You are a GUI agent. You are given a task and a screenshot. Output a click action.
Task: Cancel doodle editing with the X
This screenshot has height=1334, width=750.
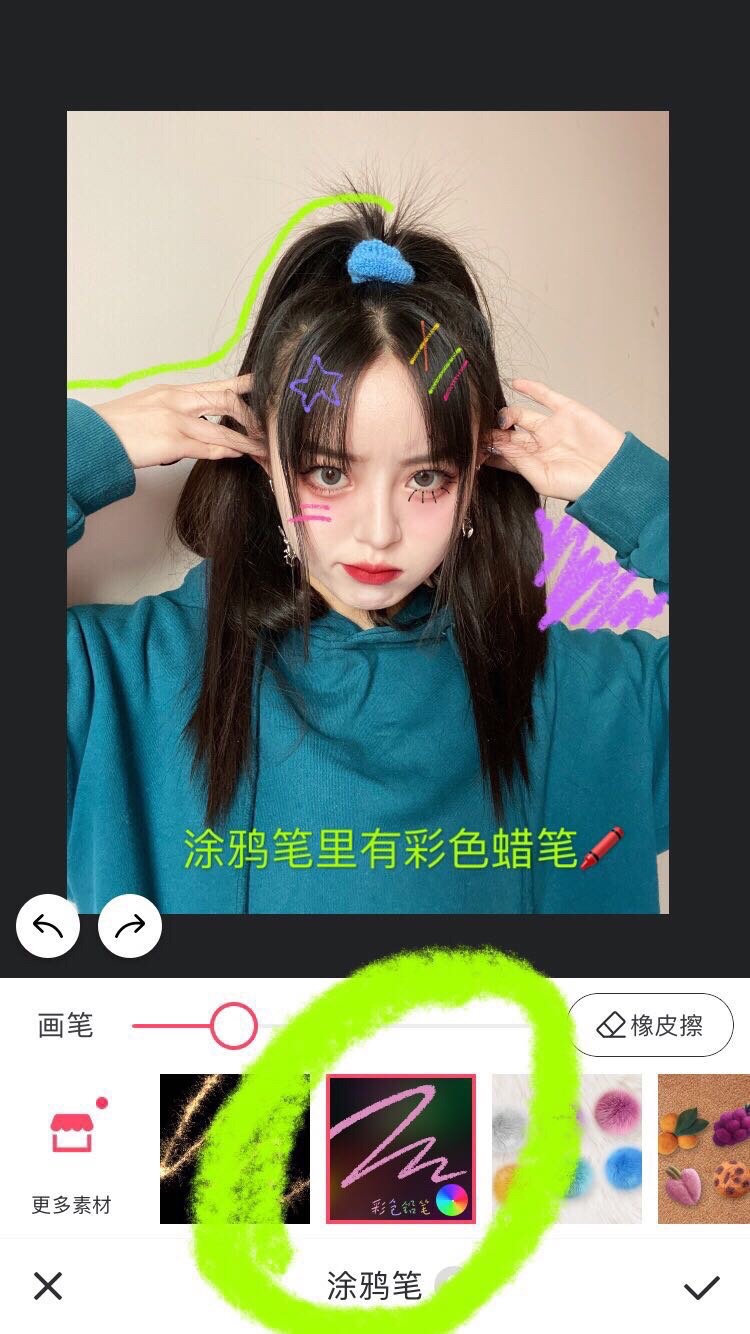point(48,1286)
